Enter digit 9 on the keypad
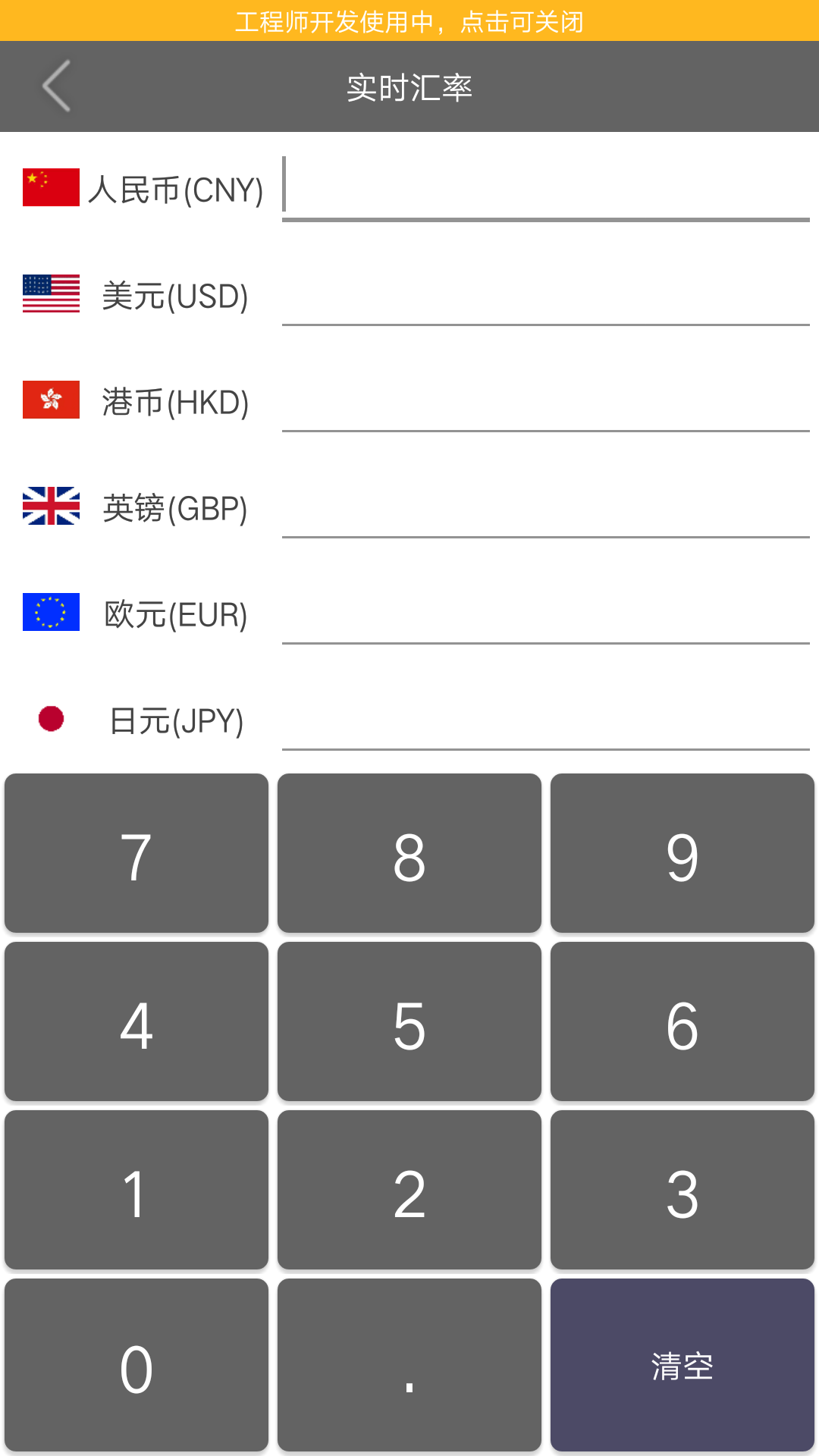Viewport: 819px width, 1456px height. tap(682, 853)
